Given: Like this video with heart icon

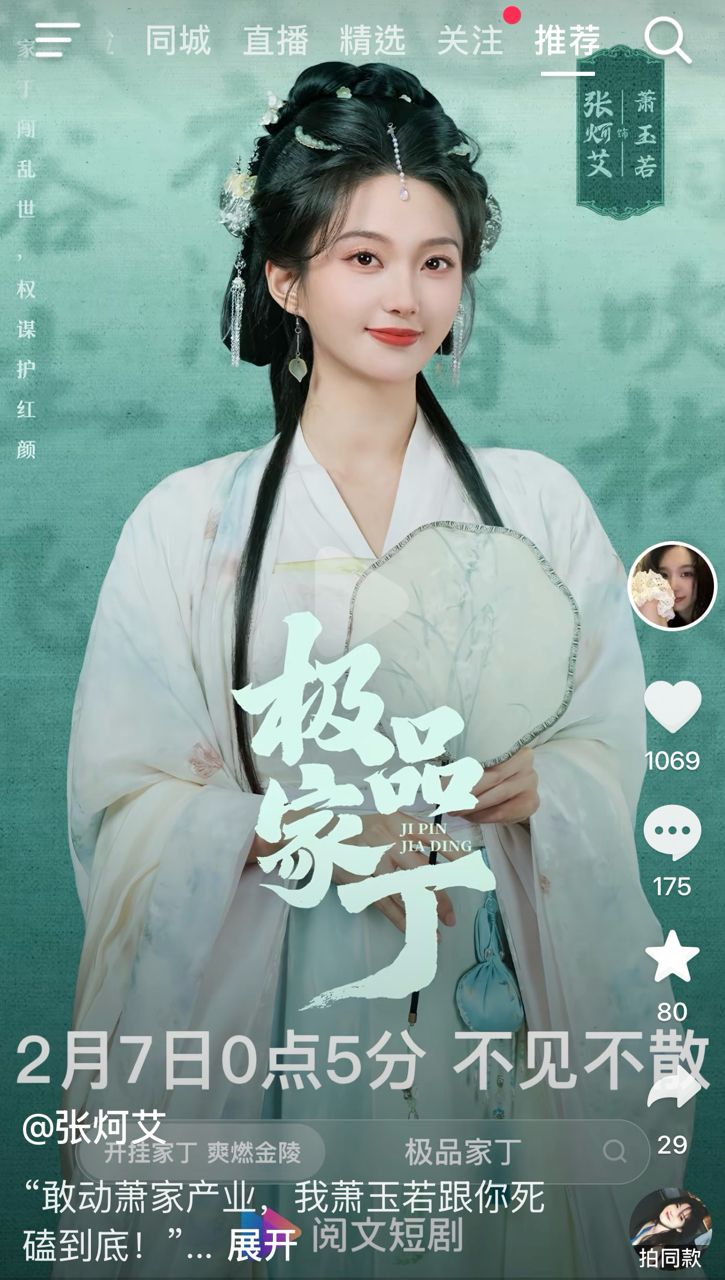Looking at the screenshot, I should coord(672,708).
